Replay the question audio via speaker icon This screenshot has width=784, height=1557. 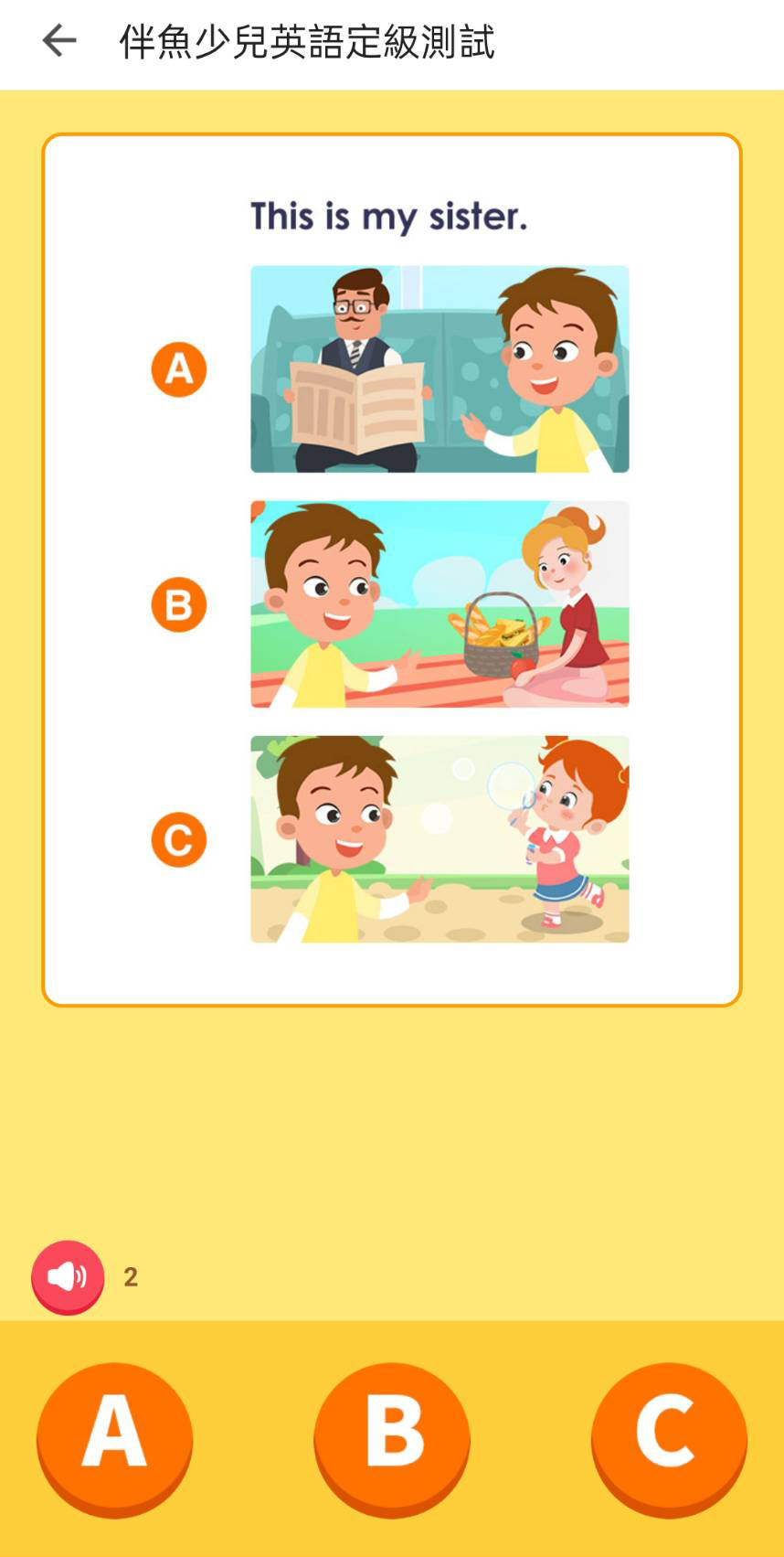click(x=68, y=1276)
